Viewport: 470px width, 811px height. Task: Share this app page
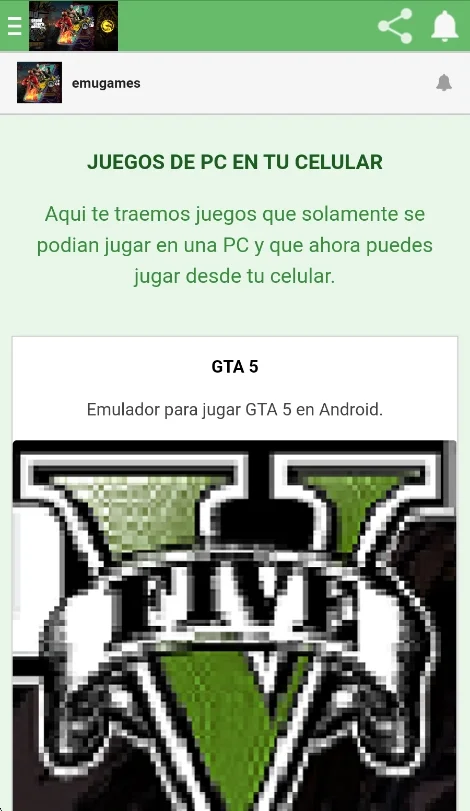pos(395,26)
